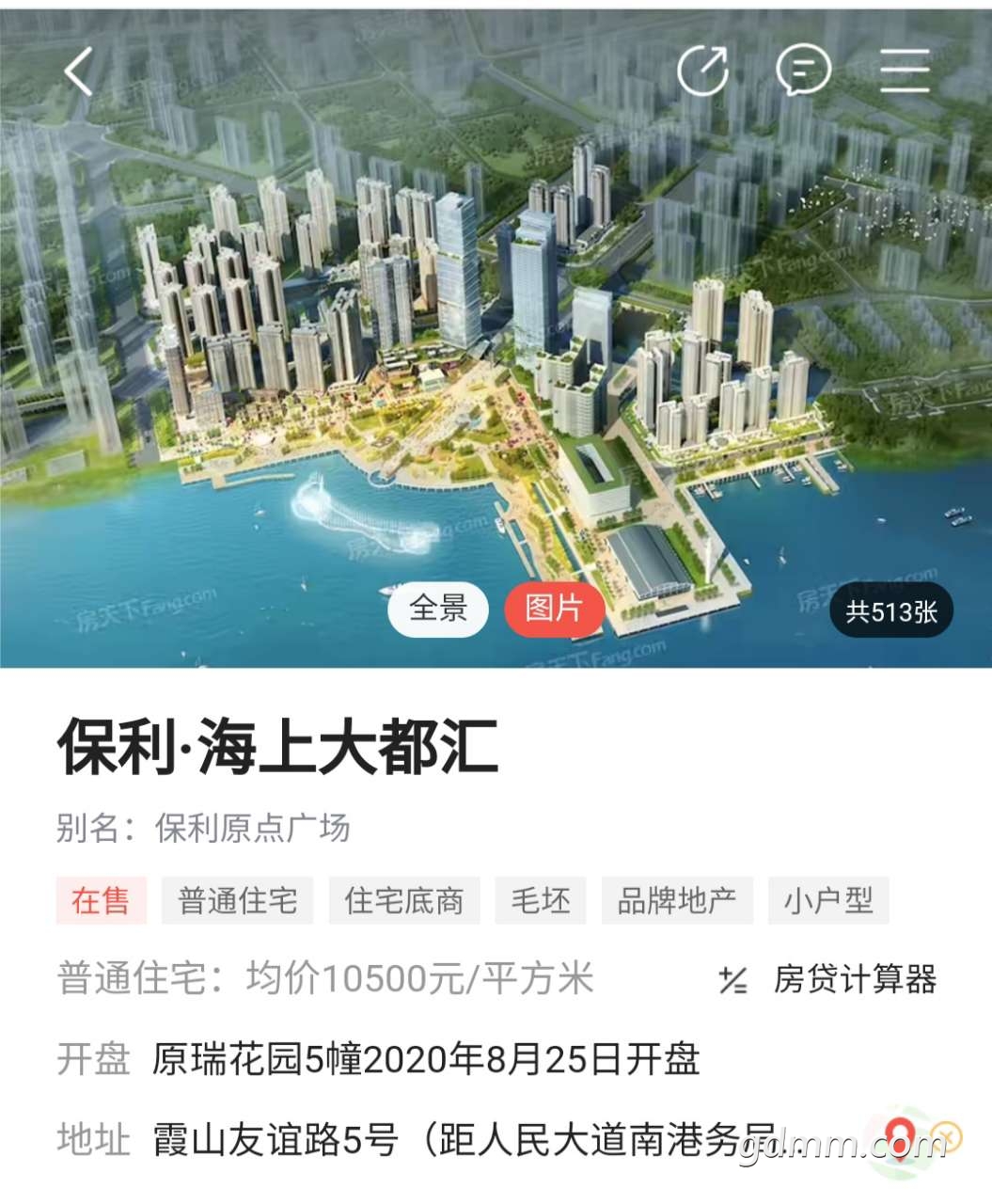Screen dimensions: 992x1204
Task: Open the map location pin for the address
Action: click(900, 1138)
